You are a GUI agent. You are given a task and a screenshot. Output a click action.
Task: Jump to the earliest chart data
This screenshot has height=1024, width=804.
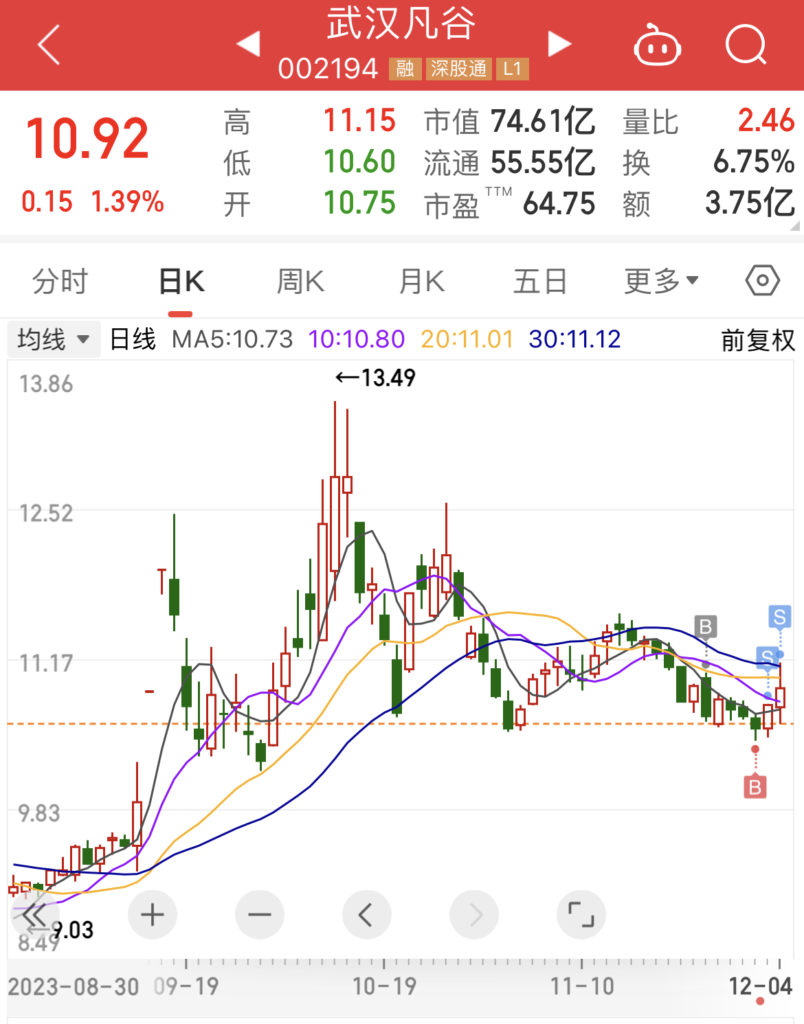point(36,914)
